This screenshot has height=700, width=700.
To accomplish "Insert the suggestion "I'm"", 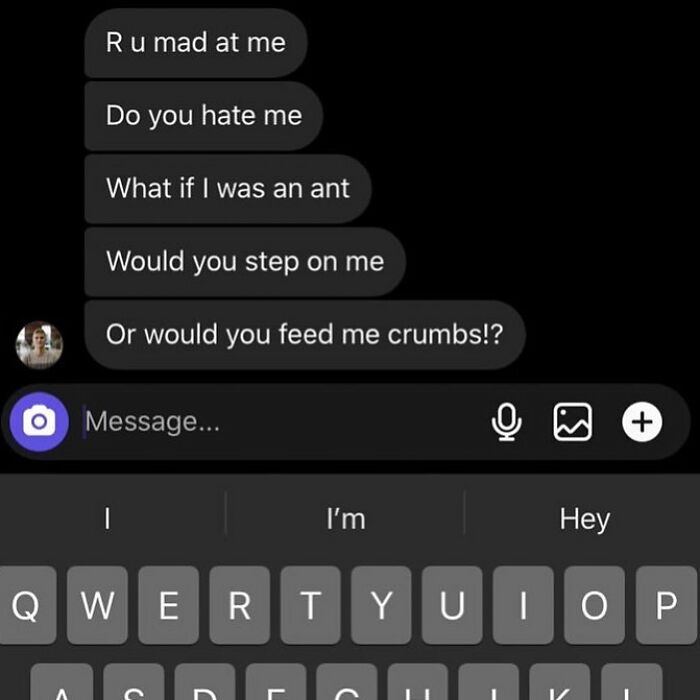I will pos(346,518).
